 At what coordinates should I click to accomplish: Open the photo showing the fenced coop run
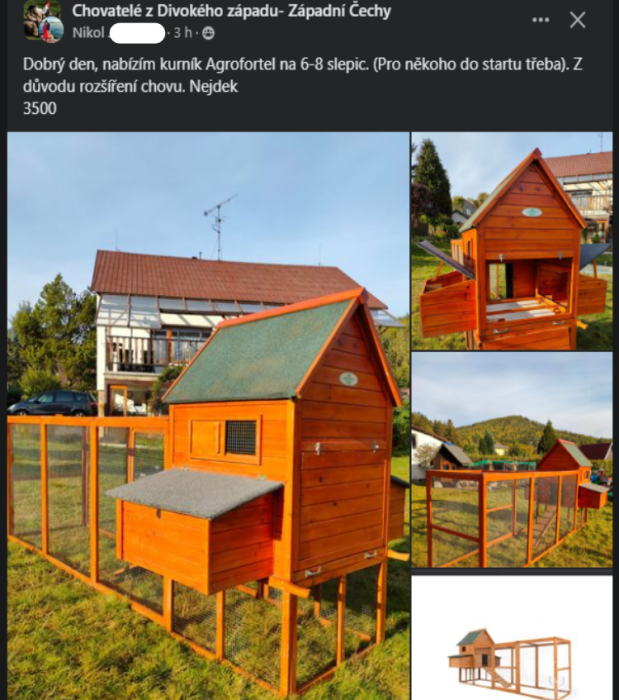[511, 460]
